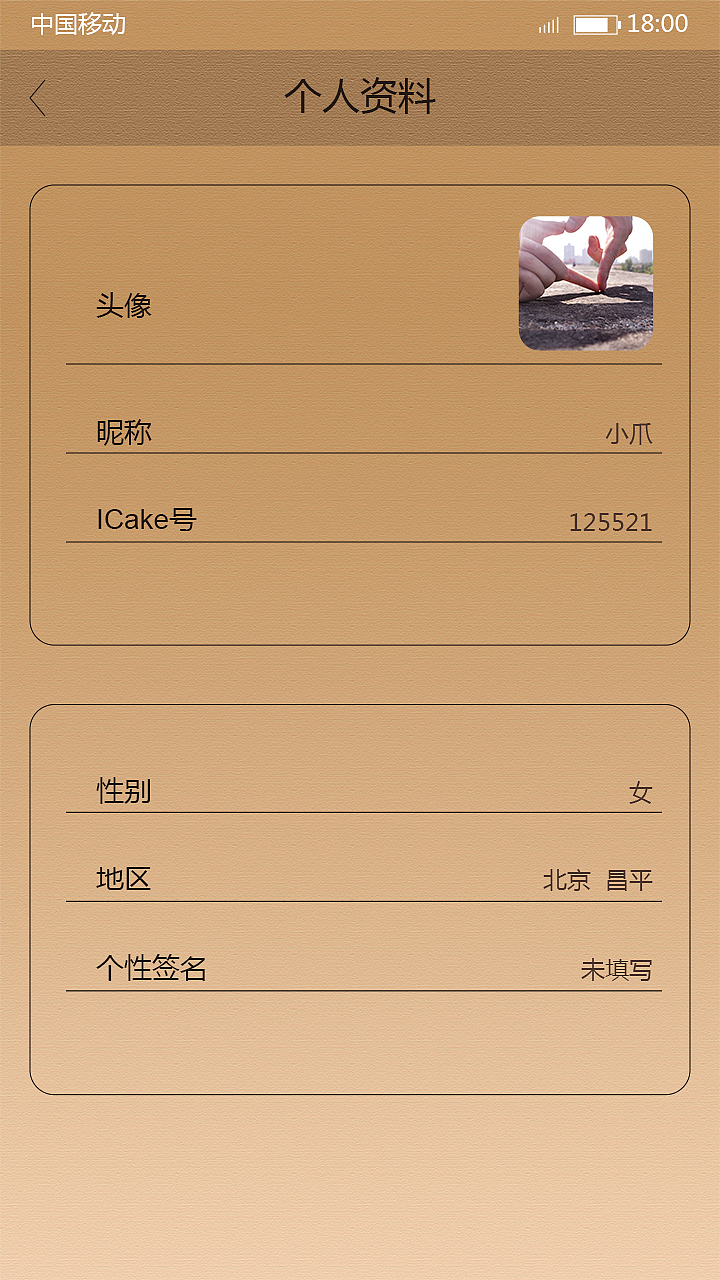The width and height of the screenshot is (720, 1280).
Task: Tap the 昵称 nickname input row
Action: coord(360,432)
